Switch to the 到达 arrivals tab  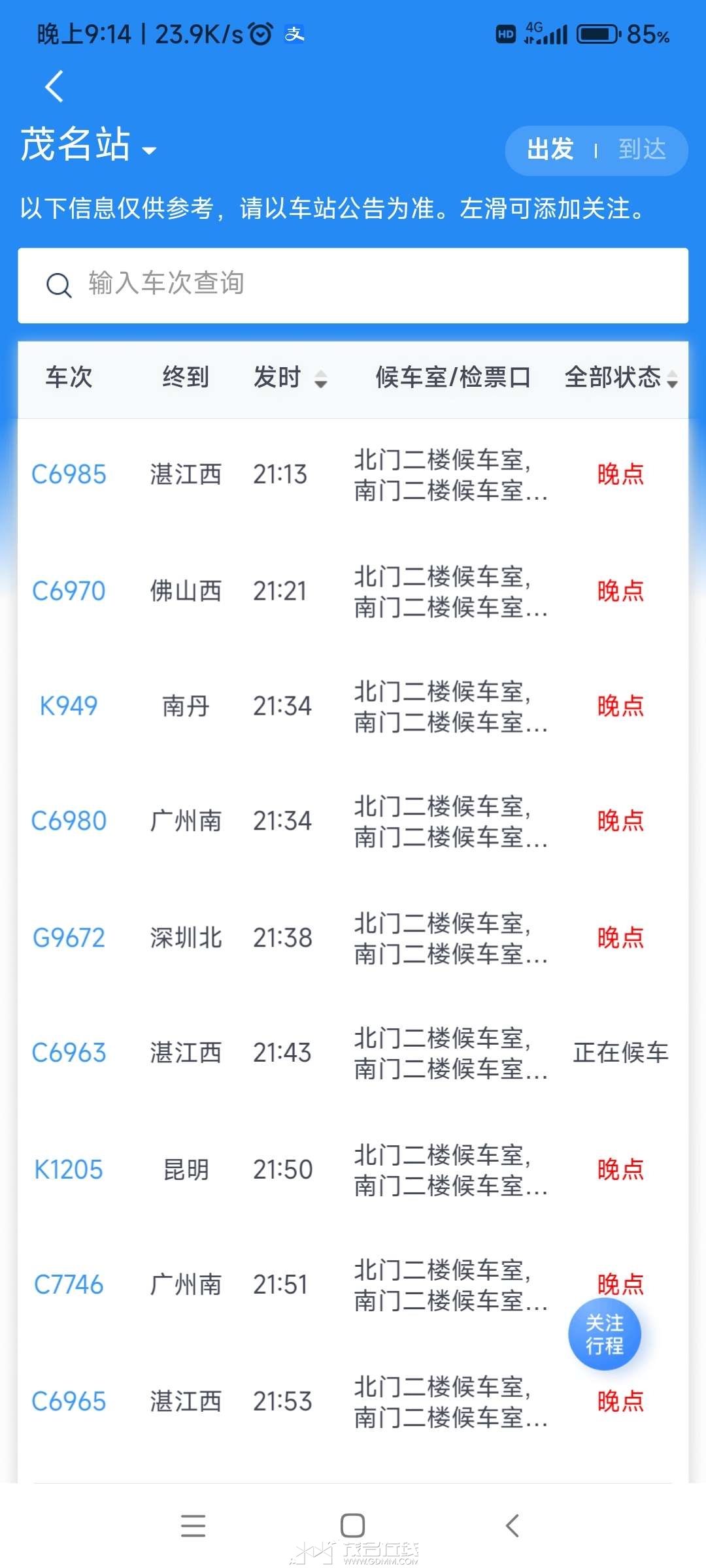[642, 150]
